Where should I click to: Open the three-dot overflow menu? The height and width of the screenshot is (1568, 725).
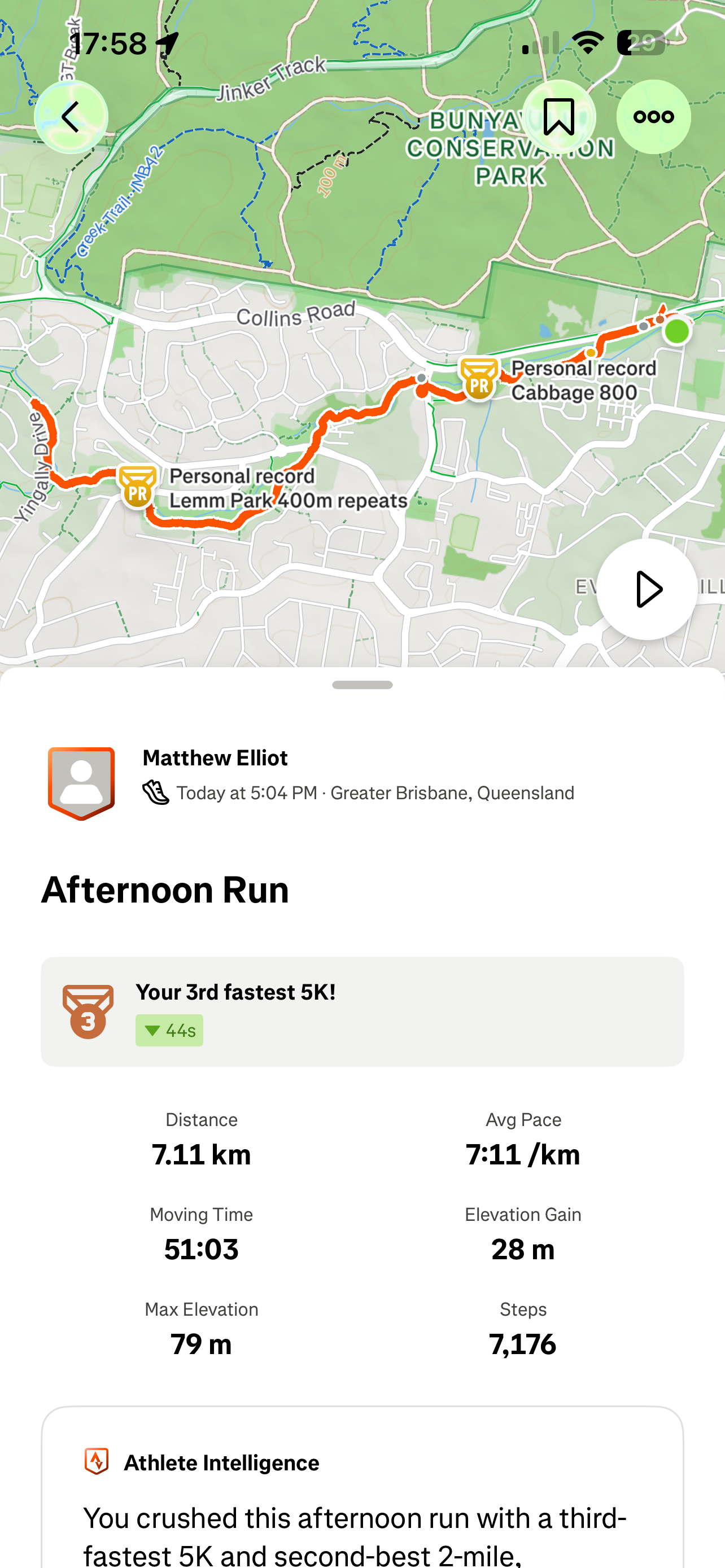coord(653,117)
